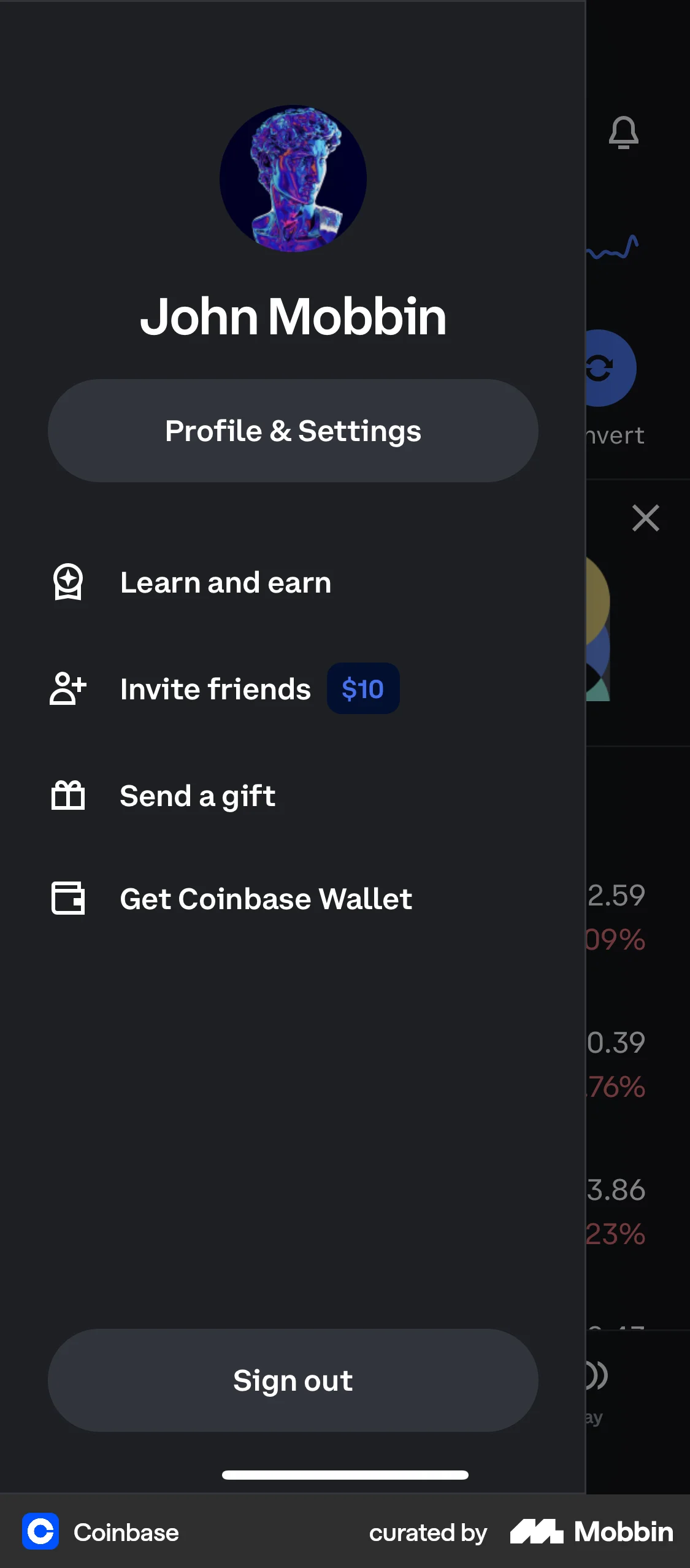Image resolution: width=690 pixels, height=1568 pixels.
Task: Click the Invite friends person-plus icon
Action: coord(67,689)
